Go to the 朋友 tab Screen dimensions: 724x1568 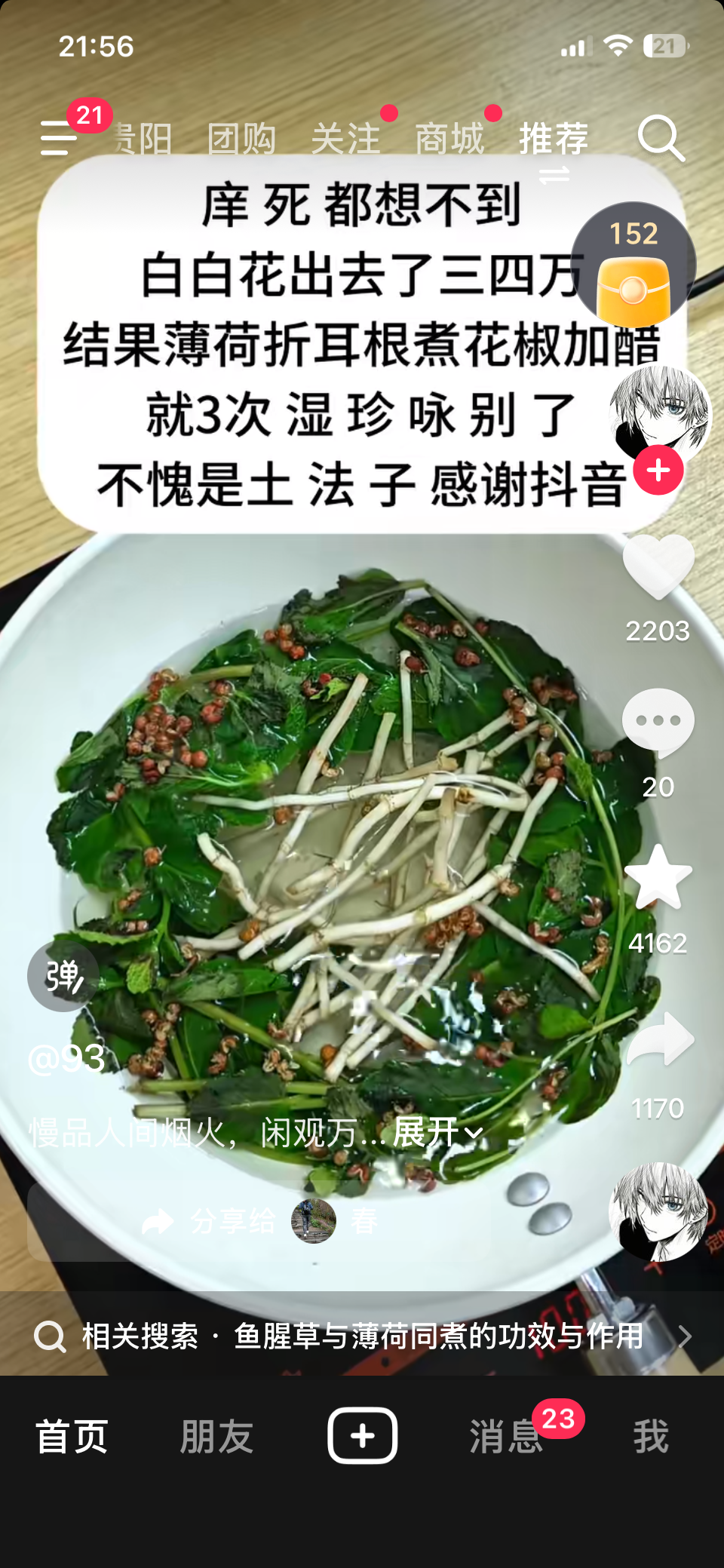point(216,1436)
